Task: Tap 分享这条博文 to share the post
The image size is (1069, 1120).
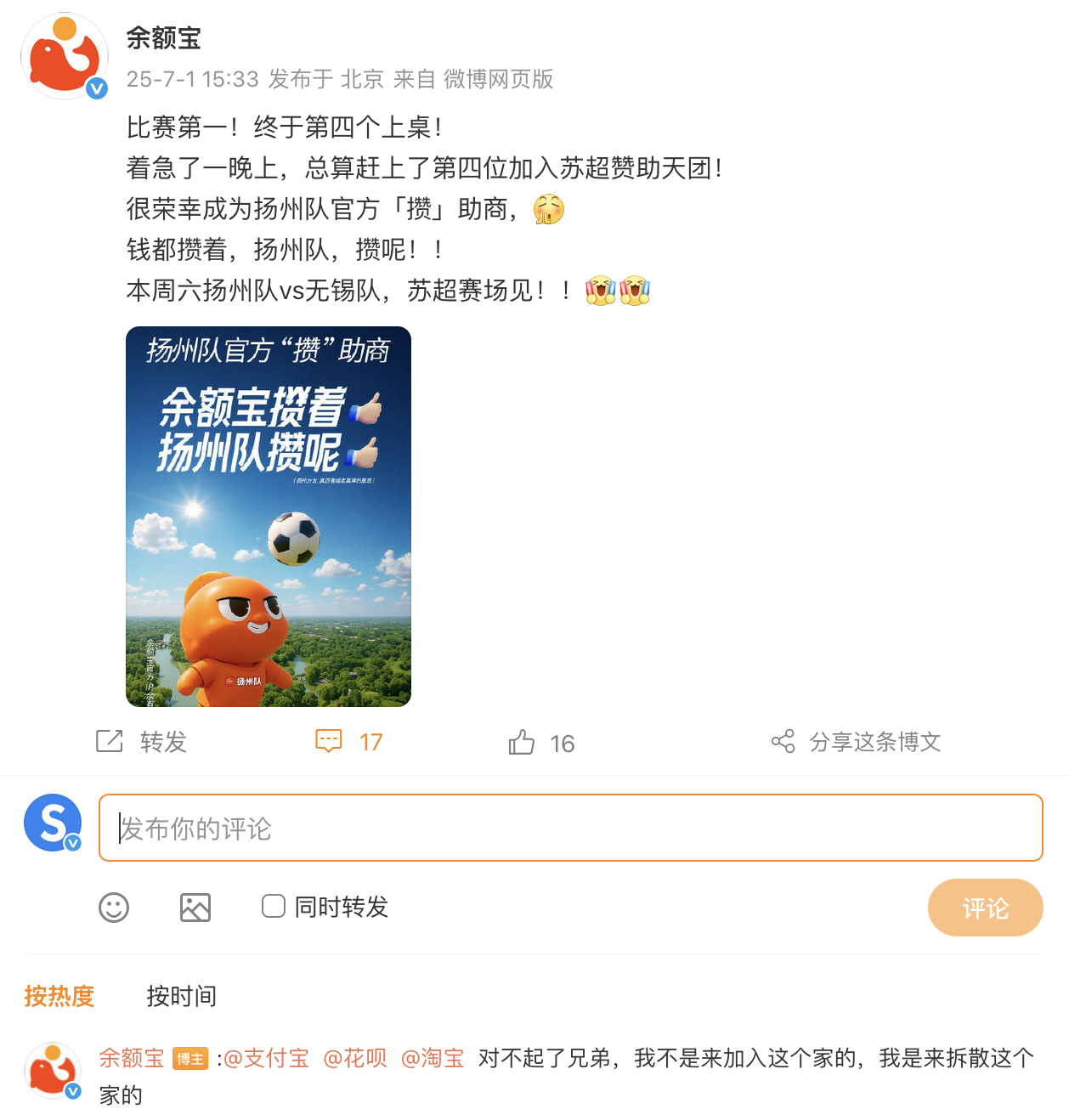Action: [856, 742]
